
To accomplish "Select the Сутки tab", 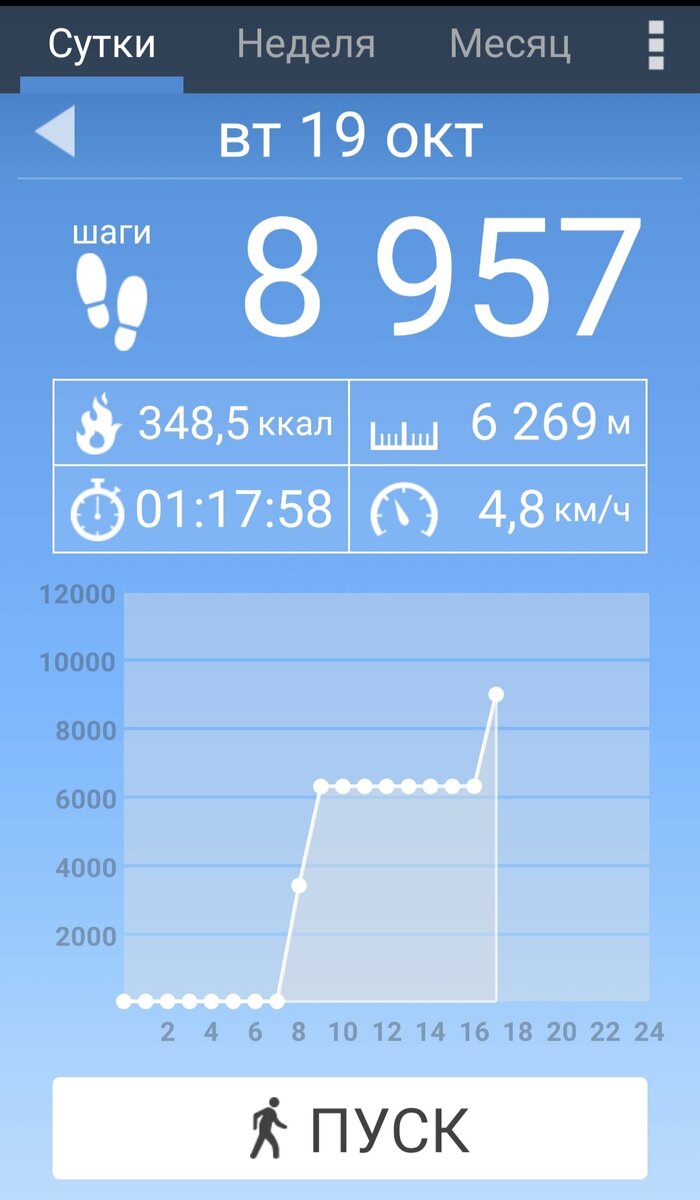I will pyautogui.click(x=102, y=45).
